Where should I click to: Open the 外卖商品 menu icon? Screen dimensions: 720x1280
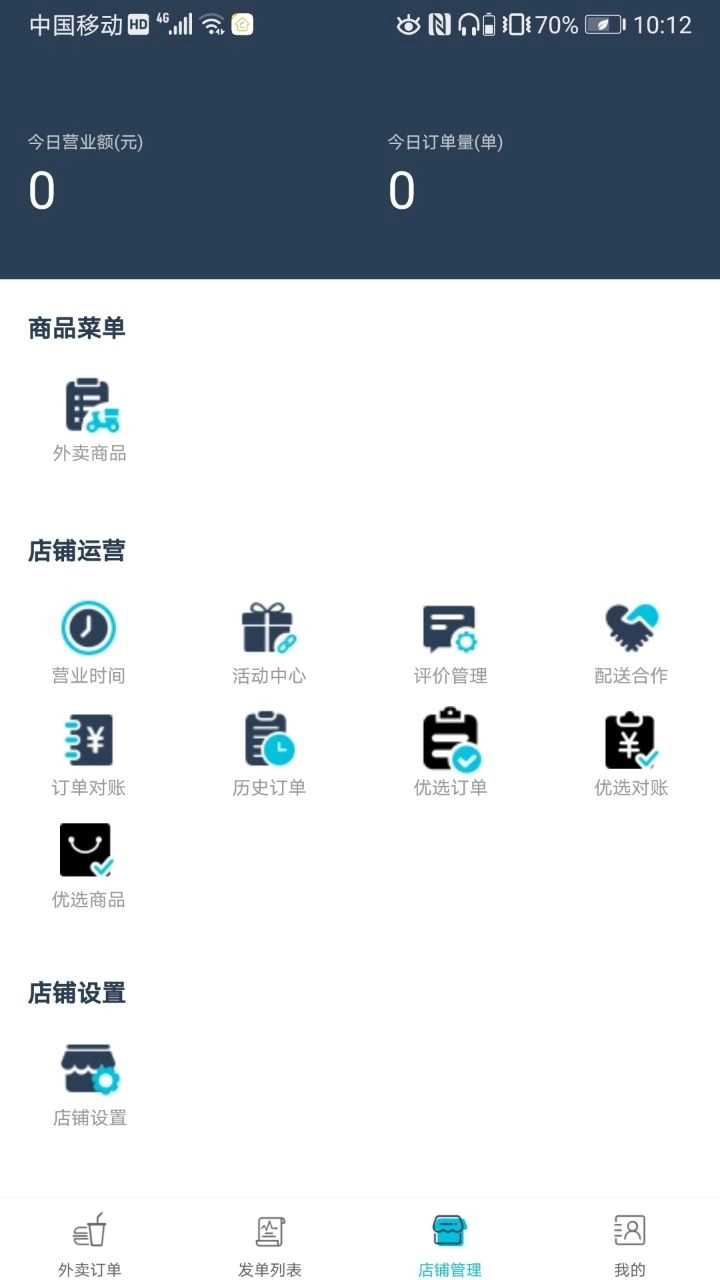pyautogui.click(x=88, y=403)
